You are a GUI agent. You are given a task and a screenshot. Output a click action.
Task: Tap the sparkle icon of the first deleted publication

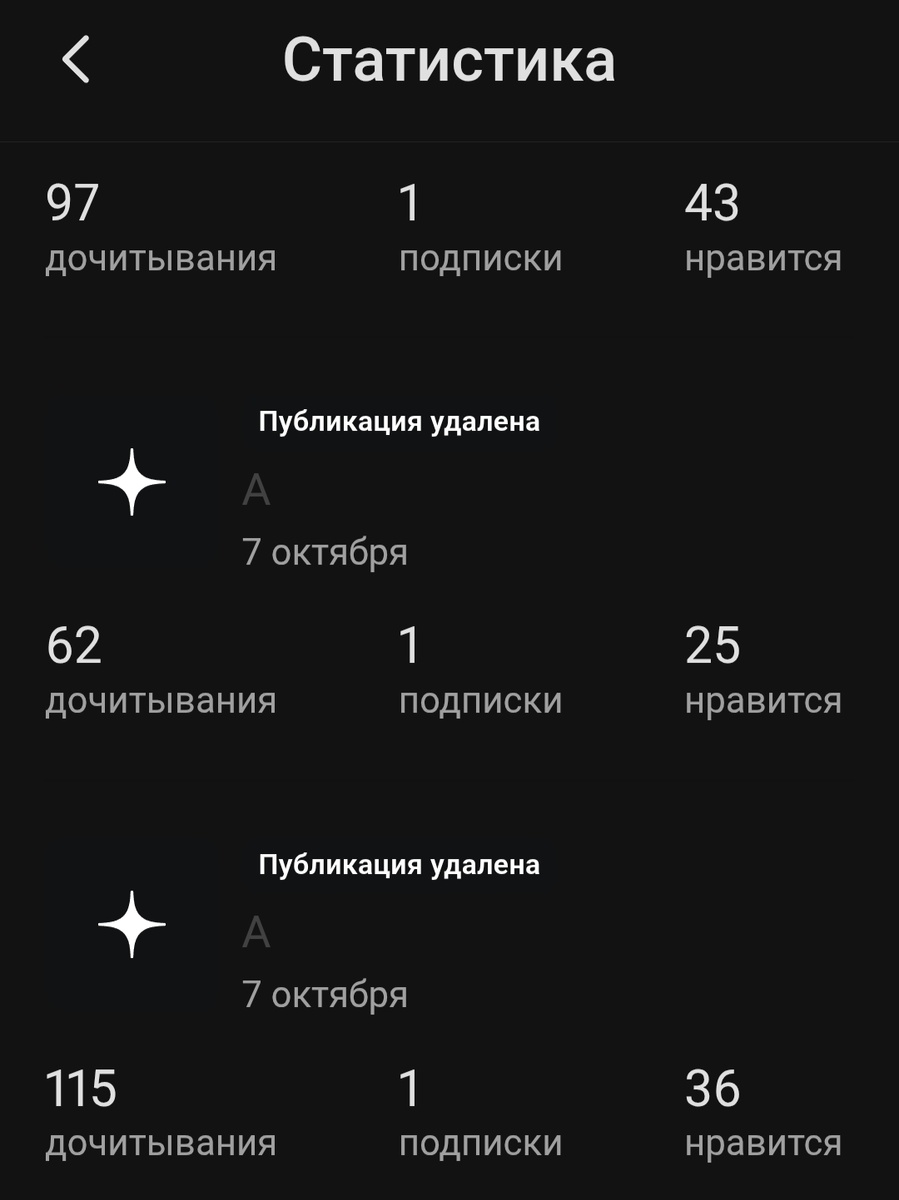(130, 484)
